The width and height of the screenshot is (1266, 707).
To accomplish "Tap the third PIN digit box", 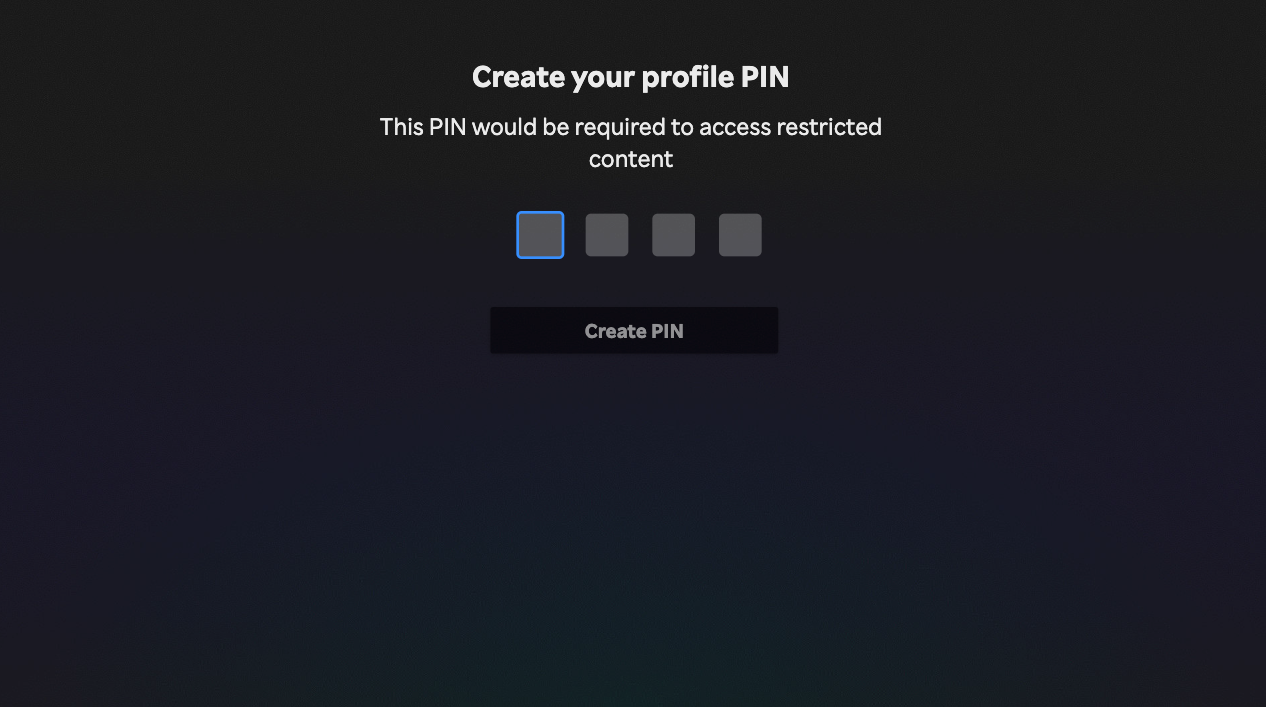I will tap(673, 235).
